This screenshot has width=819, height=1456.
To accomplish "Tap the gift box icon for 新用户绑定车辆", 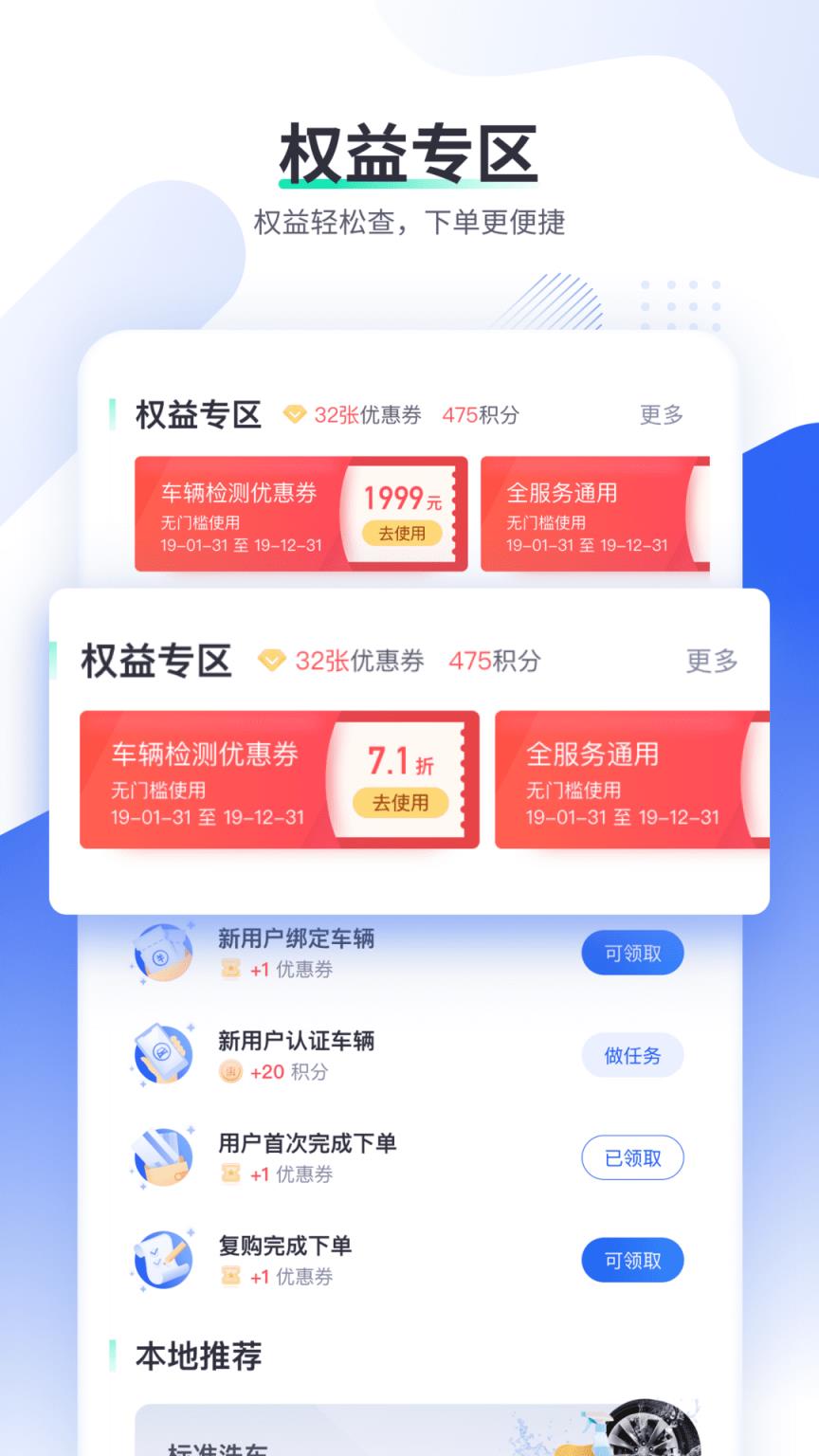I will (162, 952).
